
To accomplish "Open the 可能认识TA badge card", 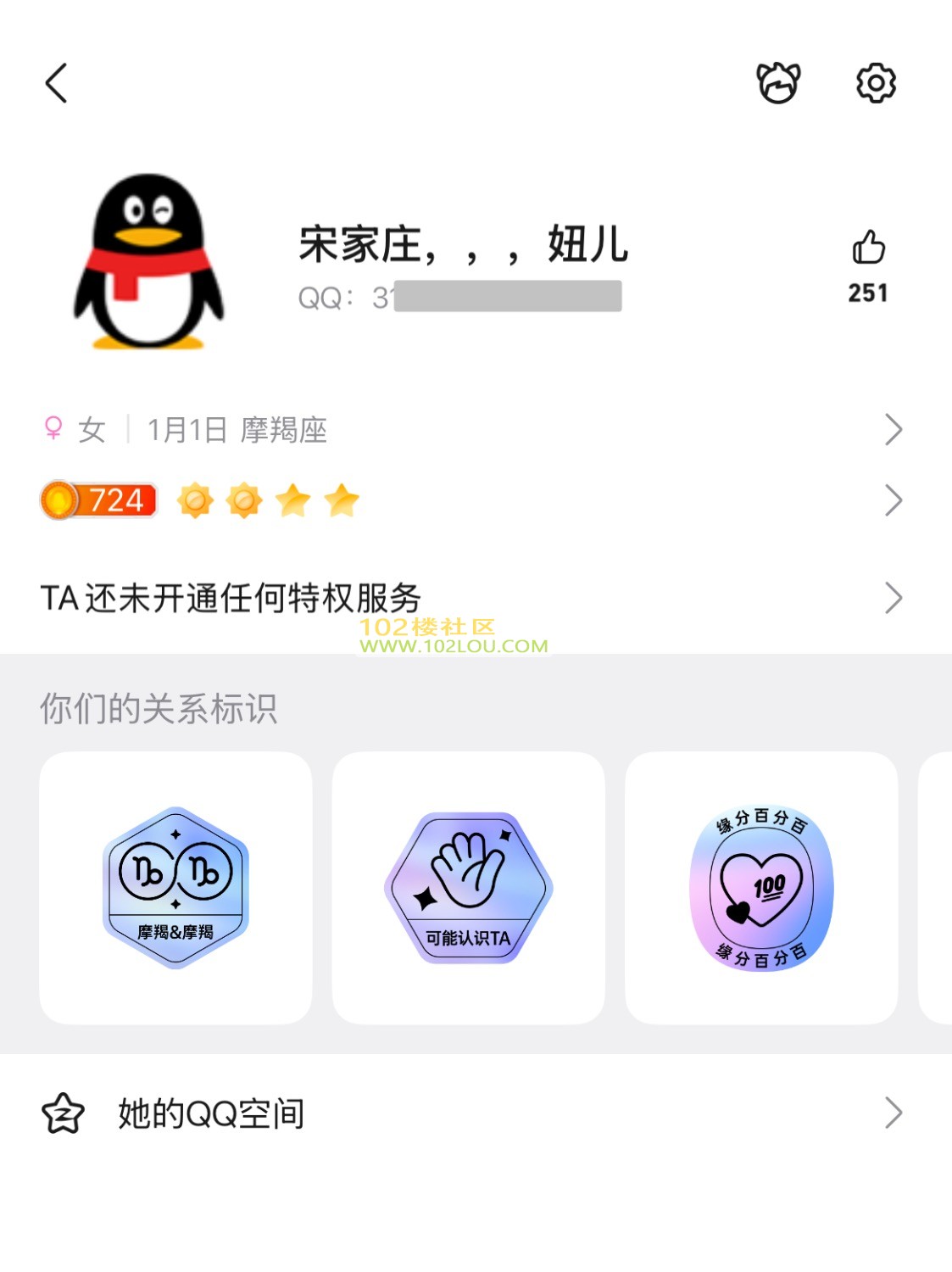I will tap(469, 887).
